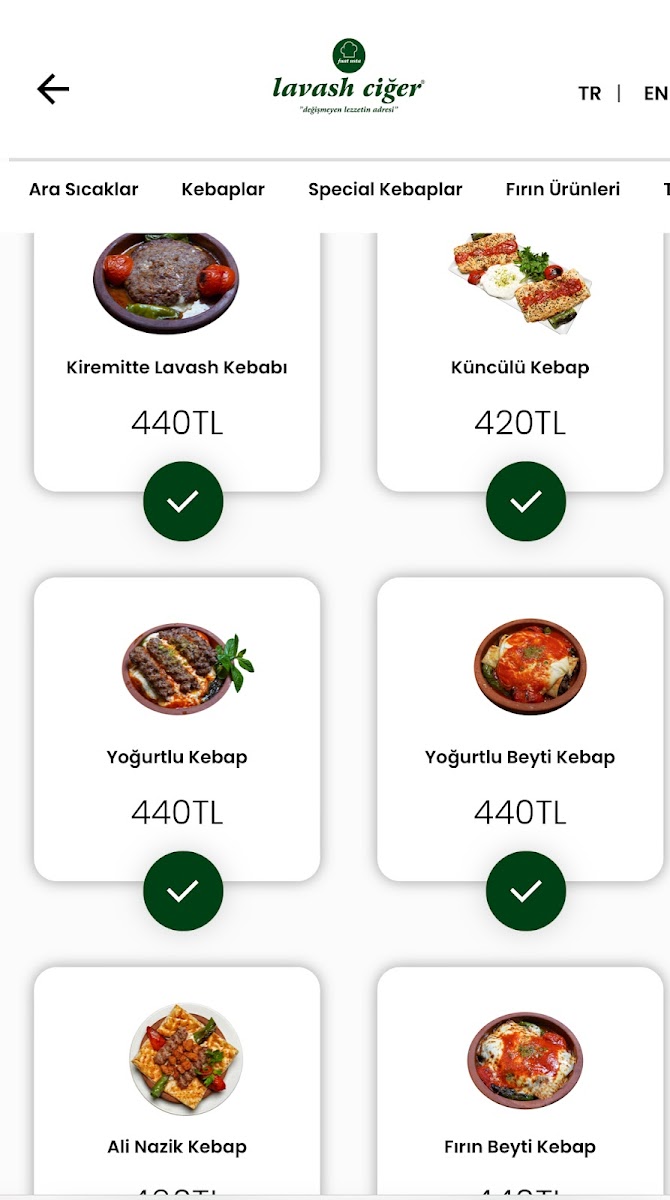Select the Special Kebaplar tab
The image size is (670, 1200).
[x=385, y=189]
